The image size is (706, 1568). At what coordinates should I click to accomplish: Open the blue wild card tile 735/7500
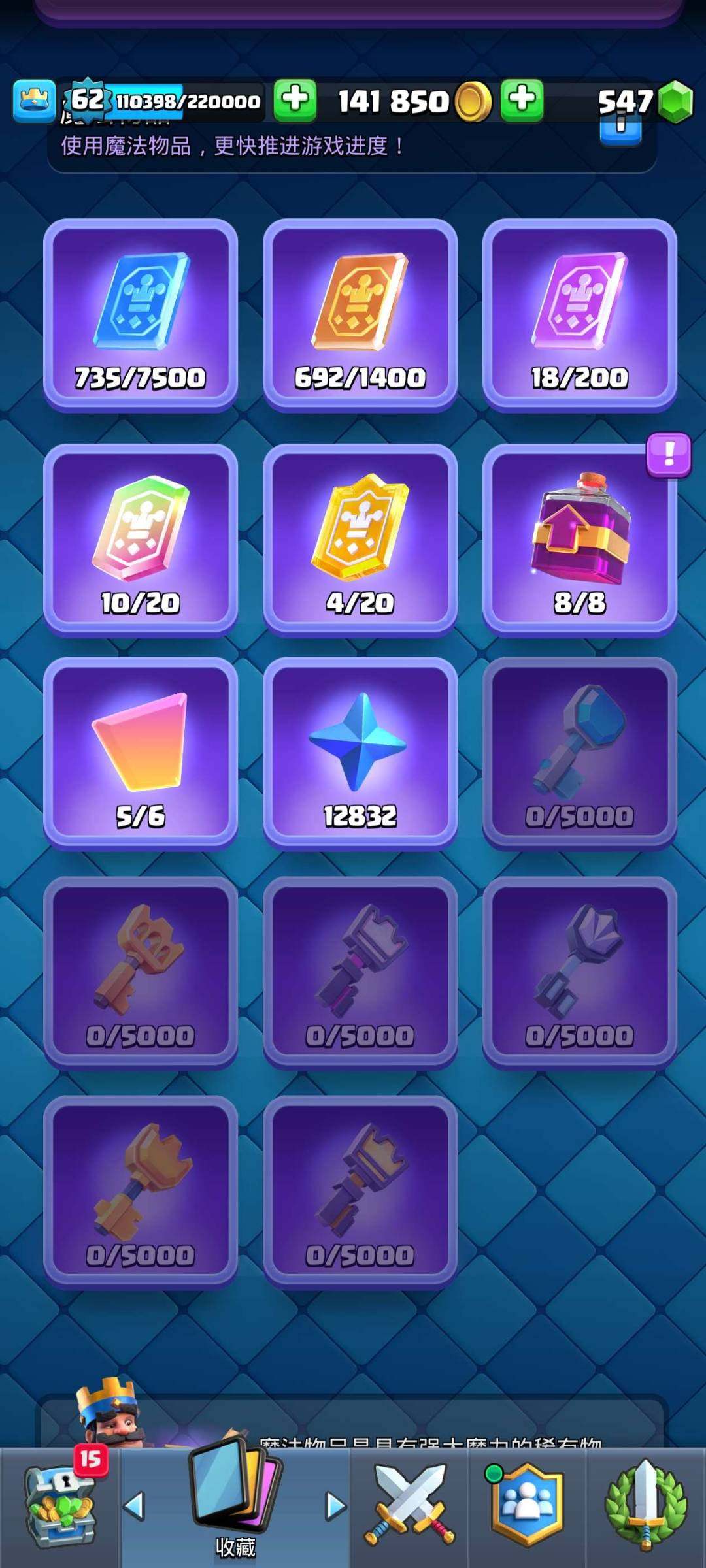pyautogui.click(x=141, y=314)
